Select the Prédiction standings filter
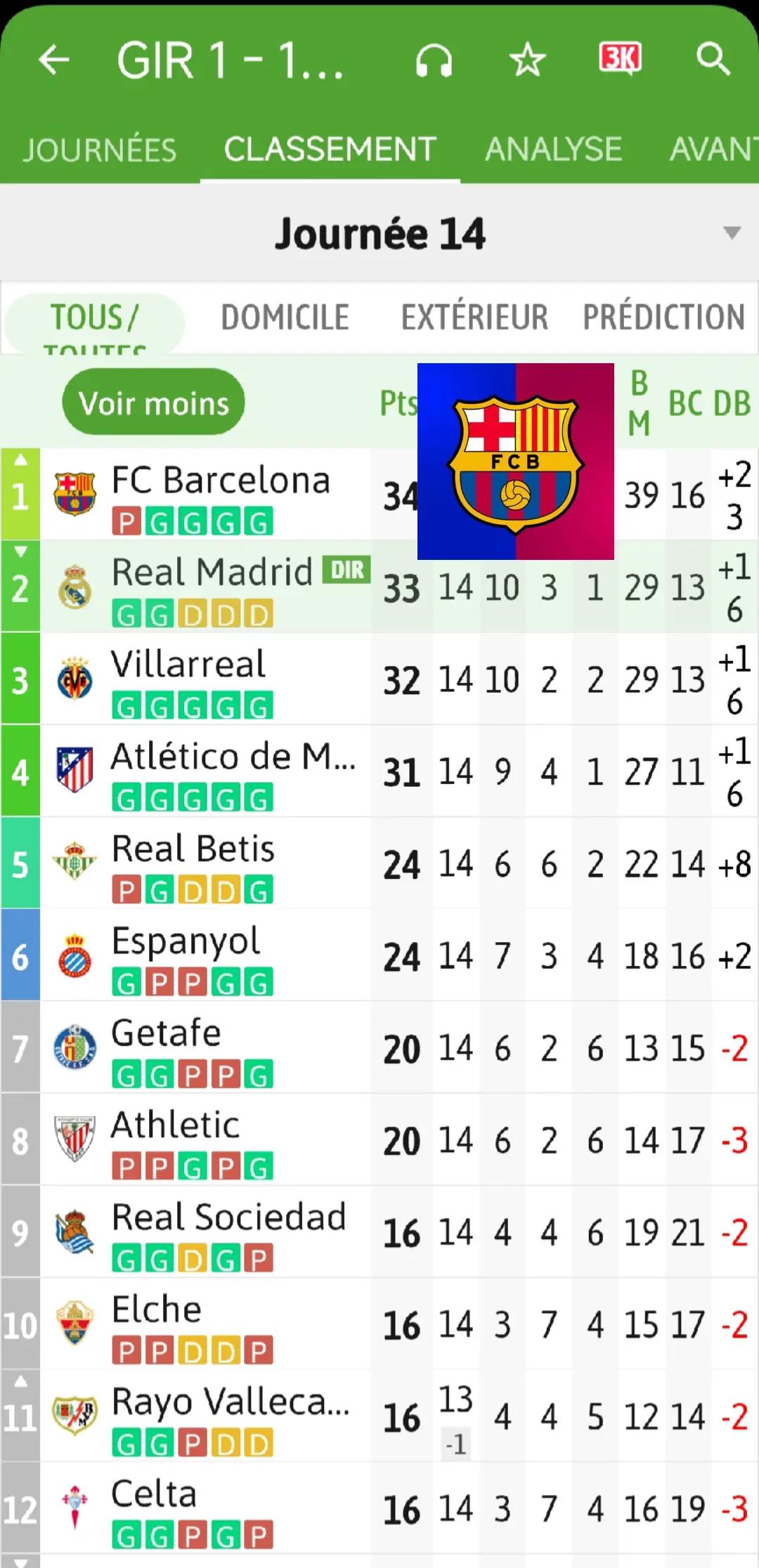The width and height of the screenshot is (759, 1568). click(663, 318)
